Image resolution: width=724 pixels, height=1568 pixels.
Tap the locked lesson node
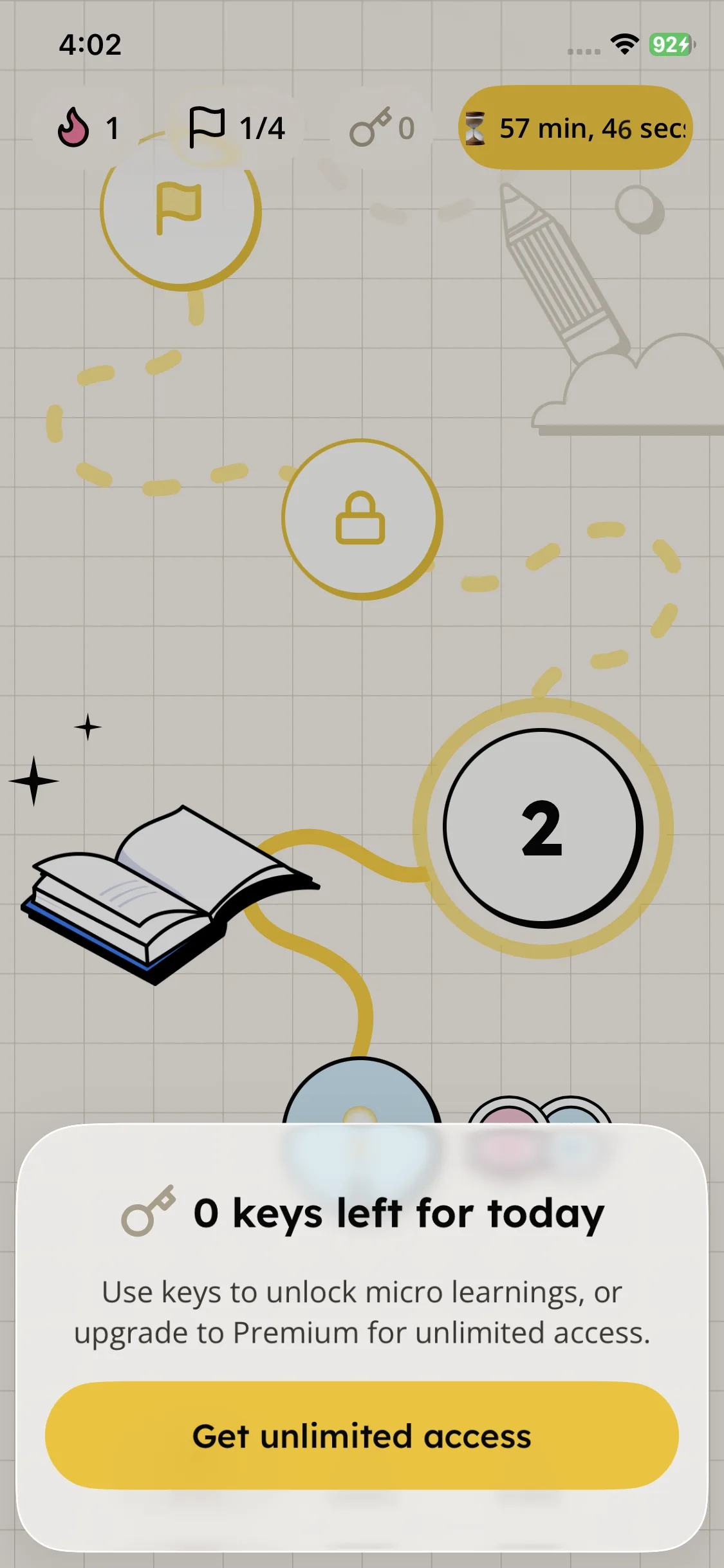click(361, 519)
